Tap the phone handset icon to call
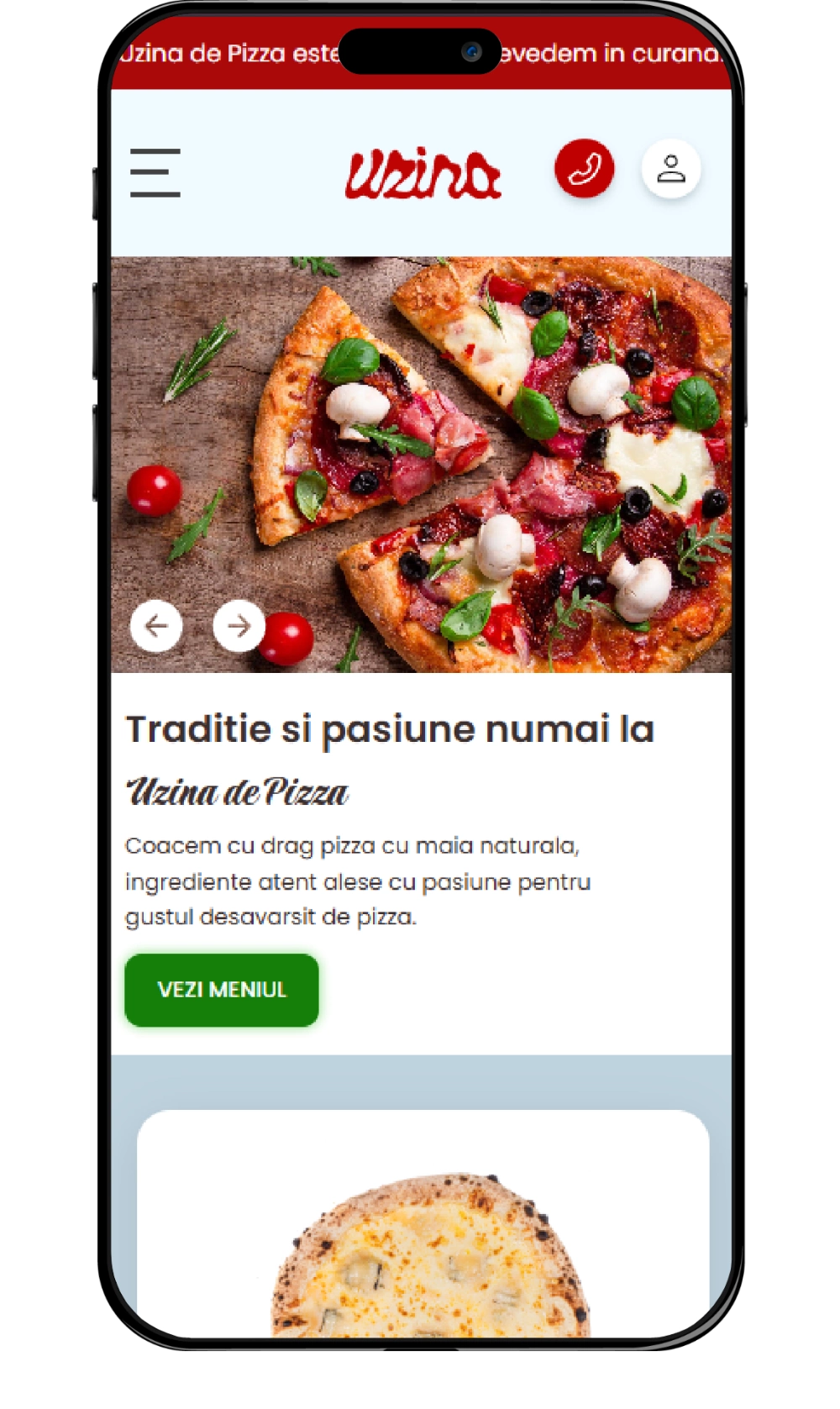The height and width of the screenshot is (1409, 840). click(x=584, y=169)
